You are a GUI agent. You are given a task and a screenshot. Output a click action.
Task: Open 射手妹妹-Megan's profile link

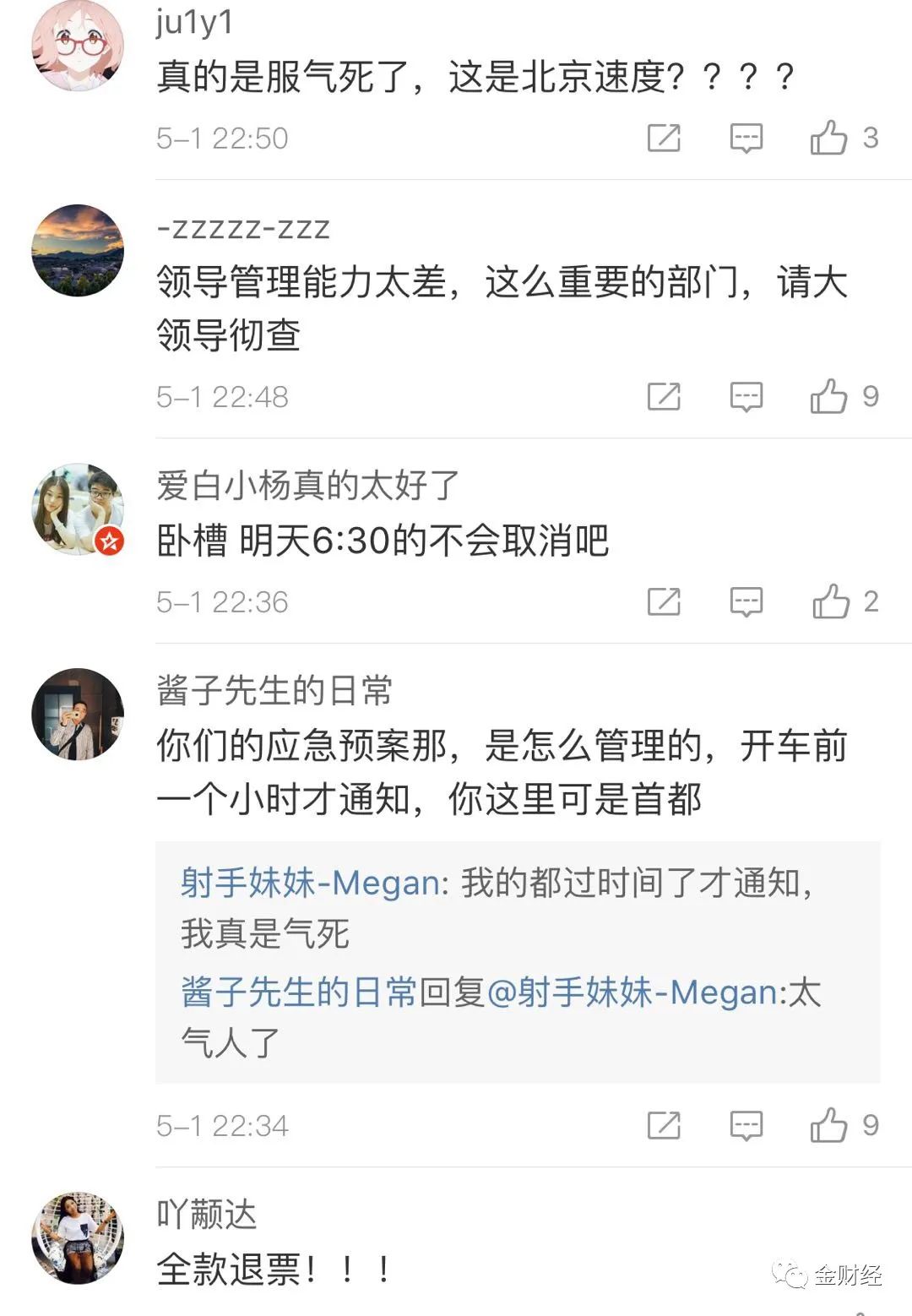coord(310,883)
